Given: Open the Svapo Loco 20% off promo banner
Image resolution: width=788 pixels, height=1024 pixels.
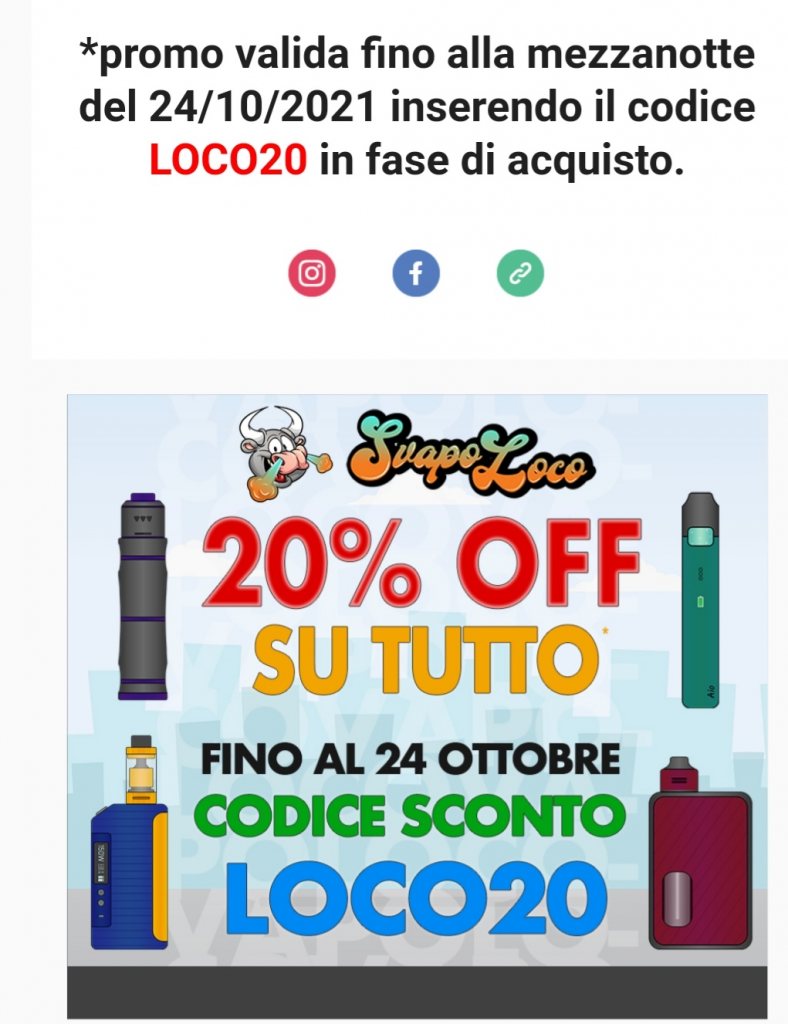Looking at the screenshot, I should point(418,707).
